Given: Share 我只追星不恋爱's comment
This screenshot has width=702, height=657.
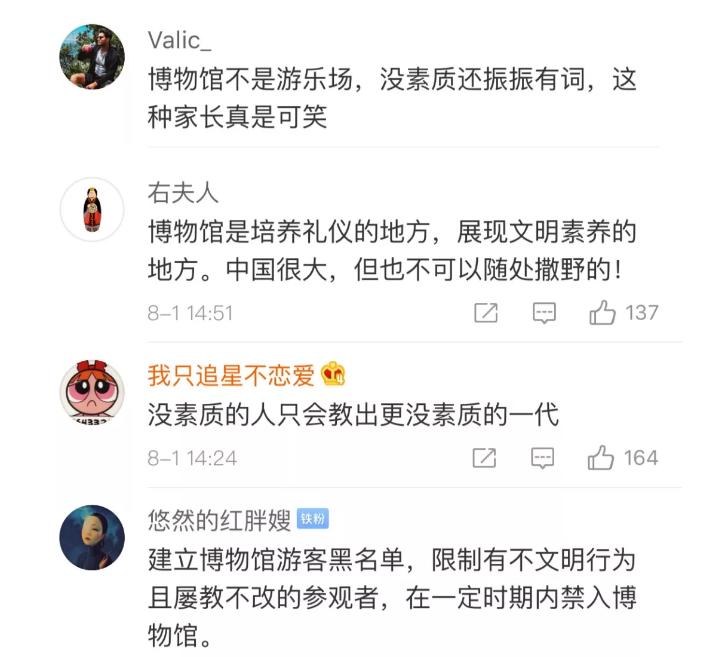Looking at the screenshot, I should click(485, 458).
